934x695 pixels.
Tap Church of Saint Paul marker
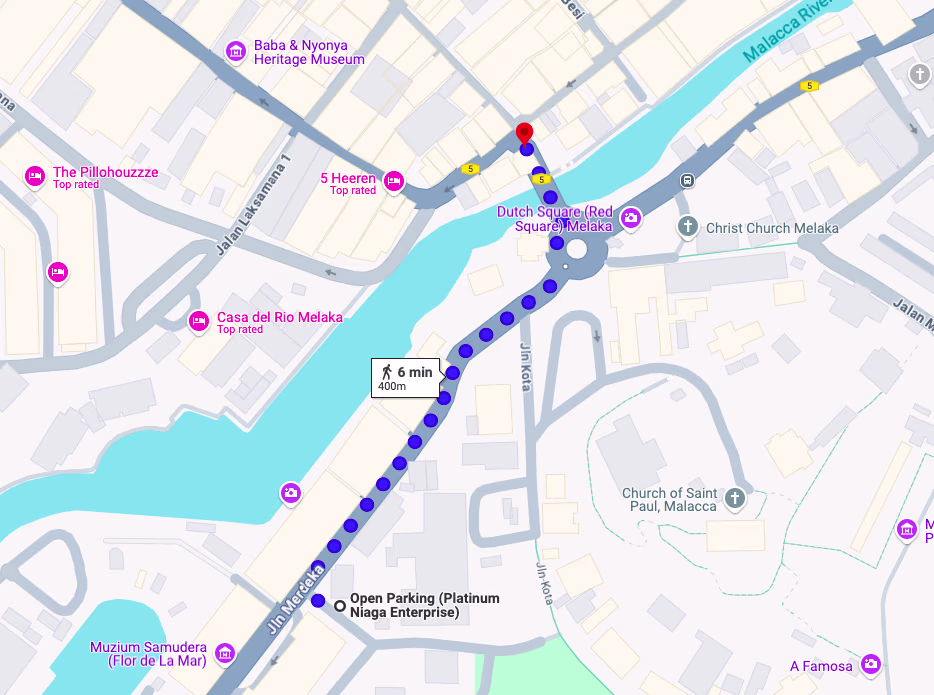(734, 497)
